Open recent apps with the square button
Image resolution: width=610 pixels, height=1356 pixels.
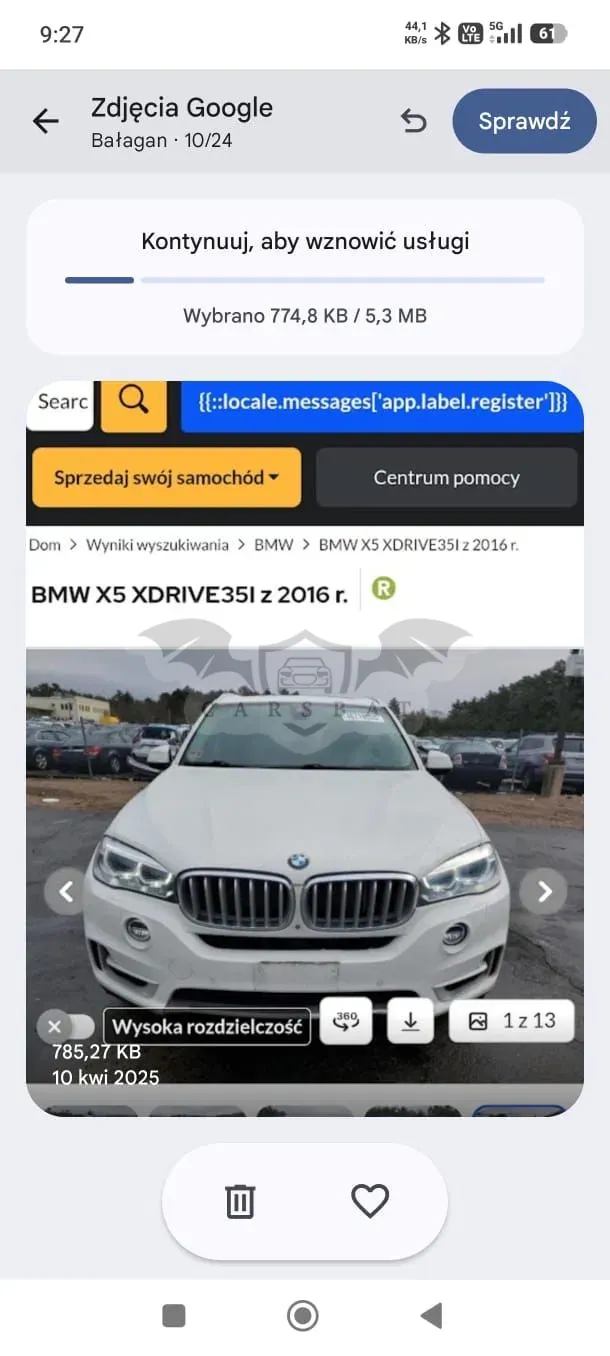click(x=174, y=1315)
